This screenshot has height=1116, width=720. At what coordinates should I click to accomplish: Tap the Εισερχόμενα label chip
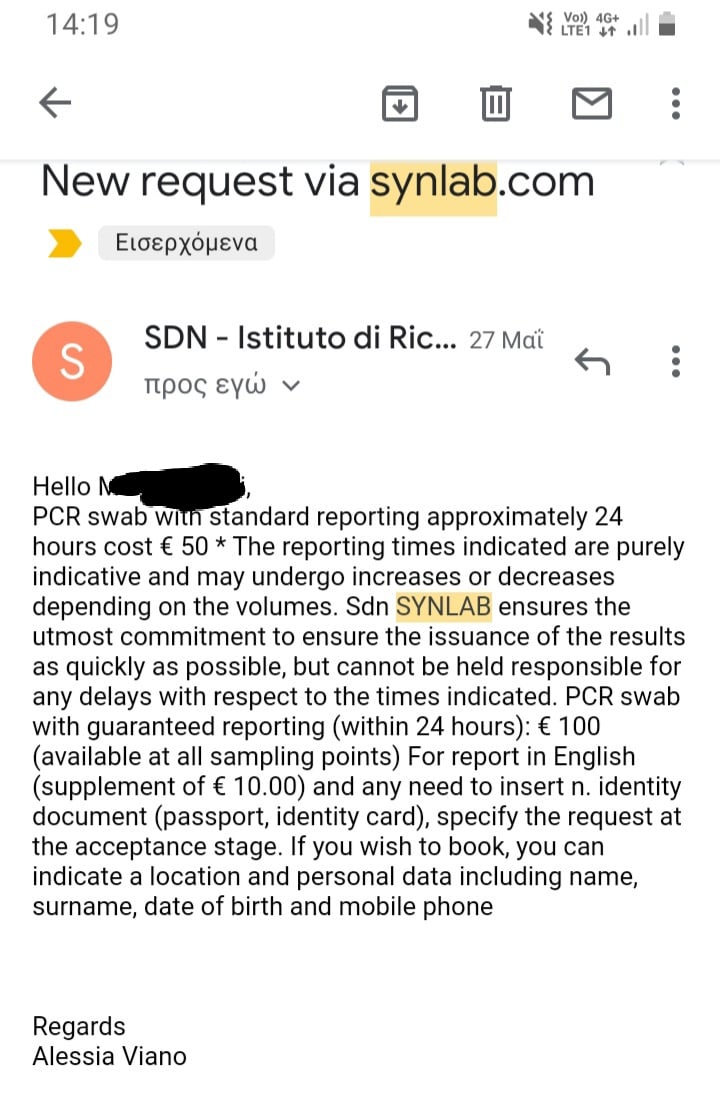pos(186,242)
